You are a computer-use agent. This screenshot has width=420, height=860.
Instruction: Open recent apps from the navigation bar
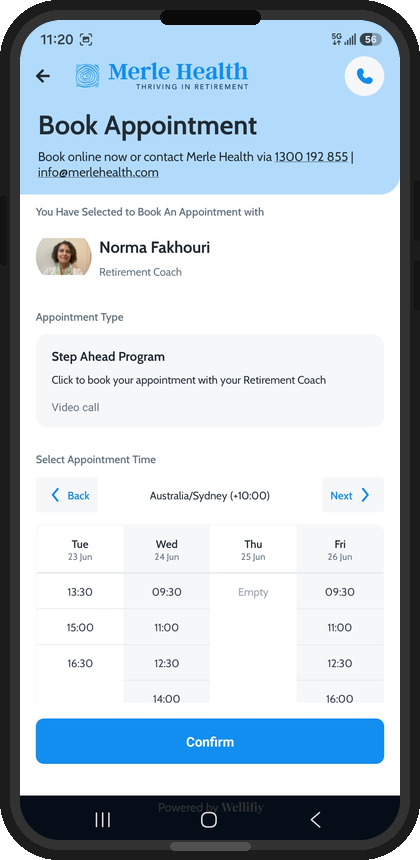point(103,820)
